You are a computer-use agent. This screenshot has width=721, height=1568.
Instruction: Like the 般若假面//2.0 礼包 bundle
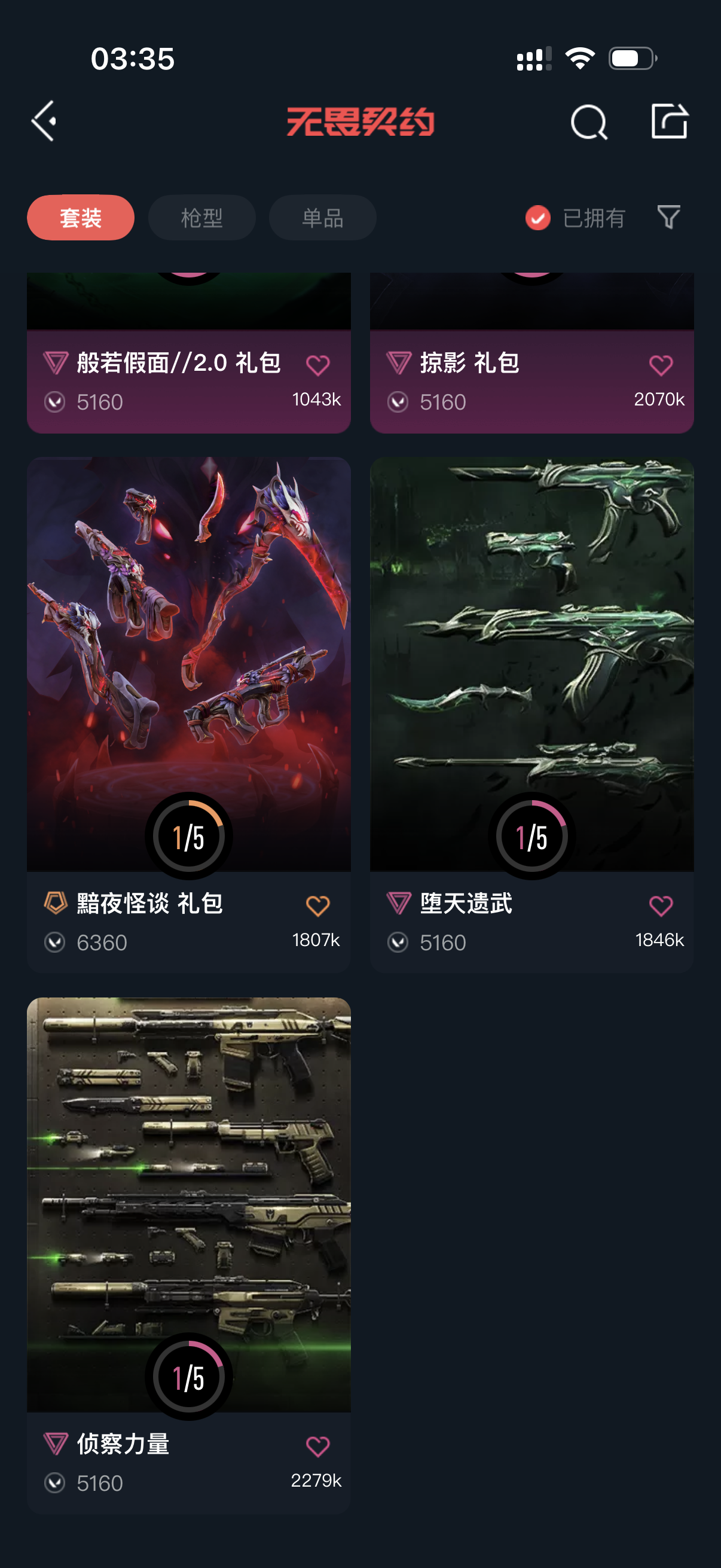click(317, 365)
